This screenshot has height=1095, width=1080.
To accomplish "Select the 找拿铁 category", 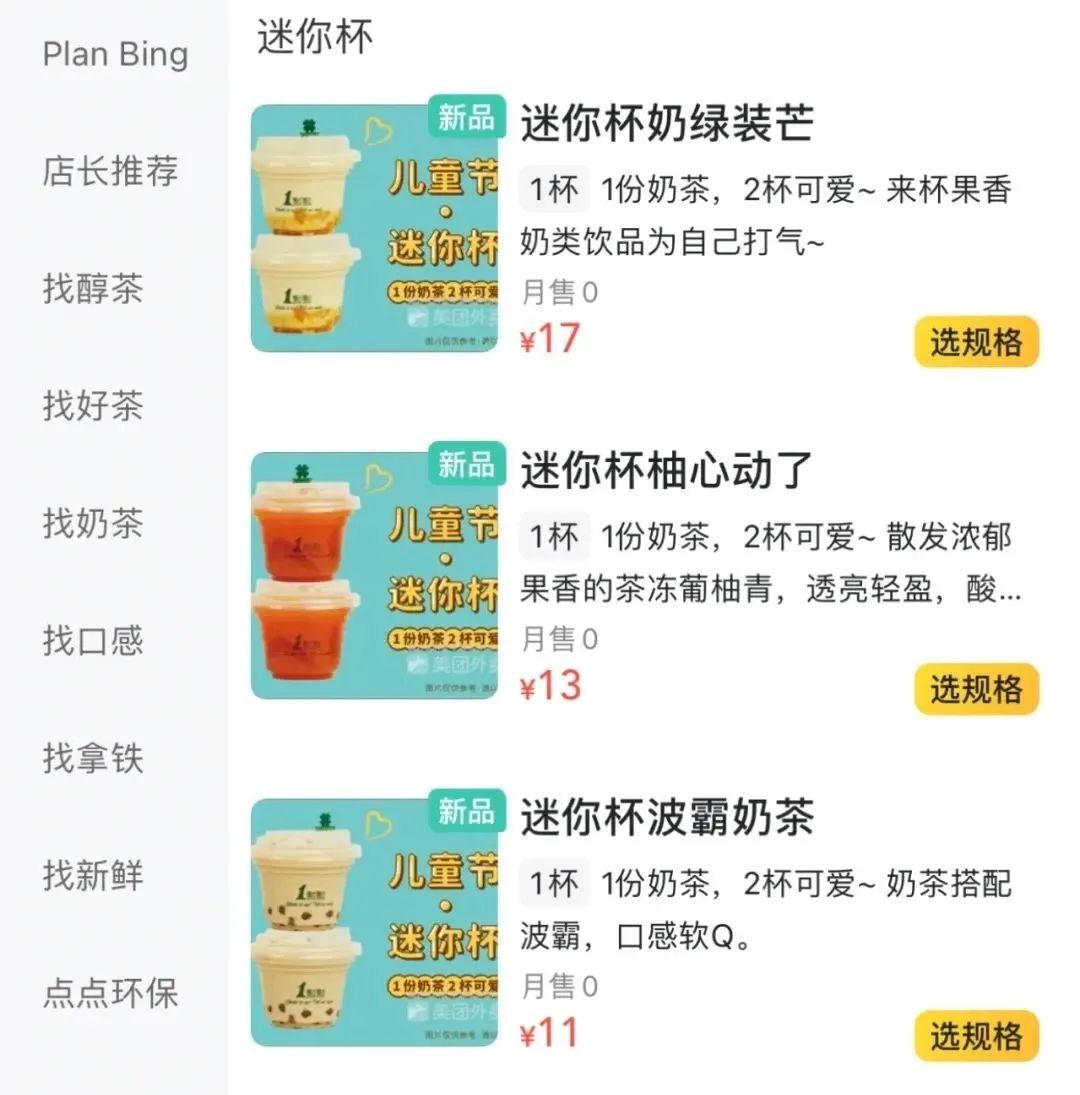I will (93, 758).
